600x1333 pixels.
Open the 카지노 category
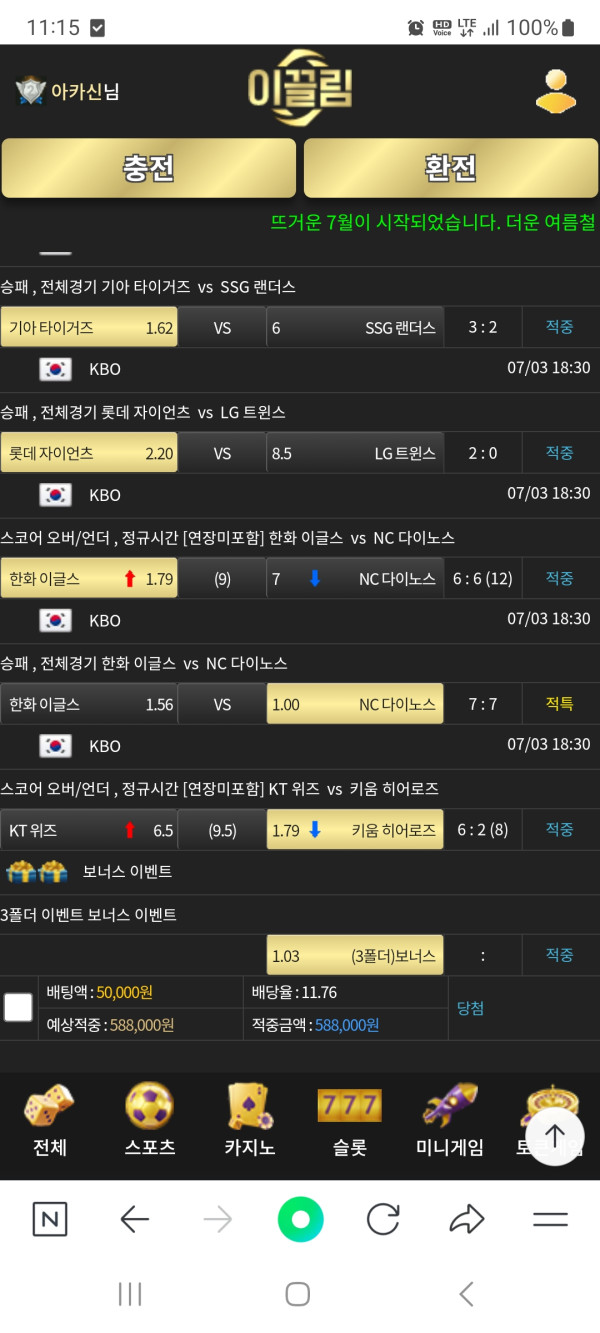pyautogui.click(x=249, y=1122)
